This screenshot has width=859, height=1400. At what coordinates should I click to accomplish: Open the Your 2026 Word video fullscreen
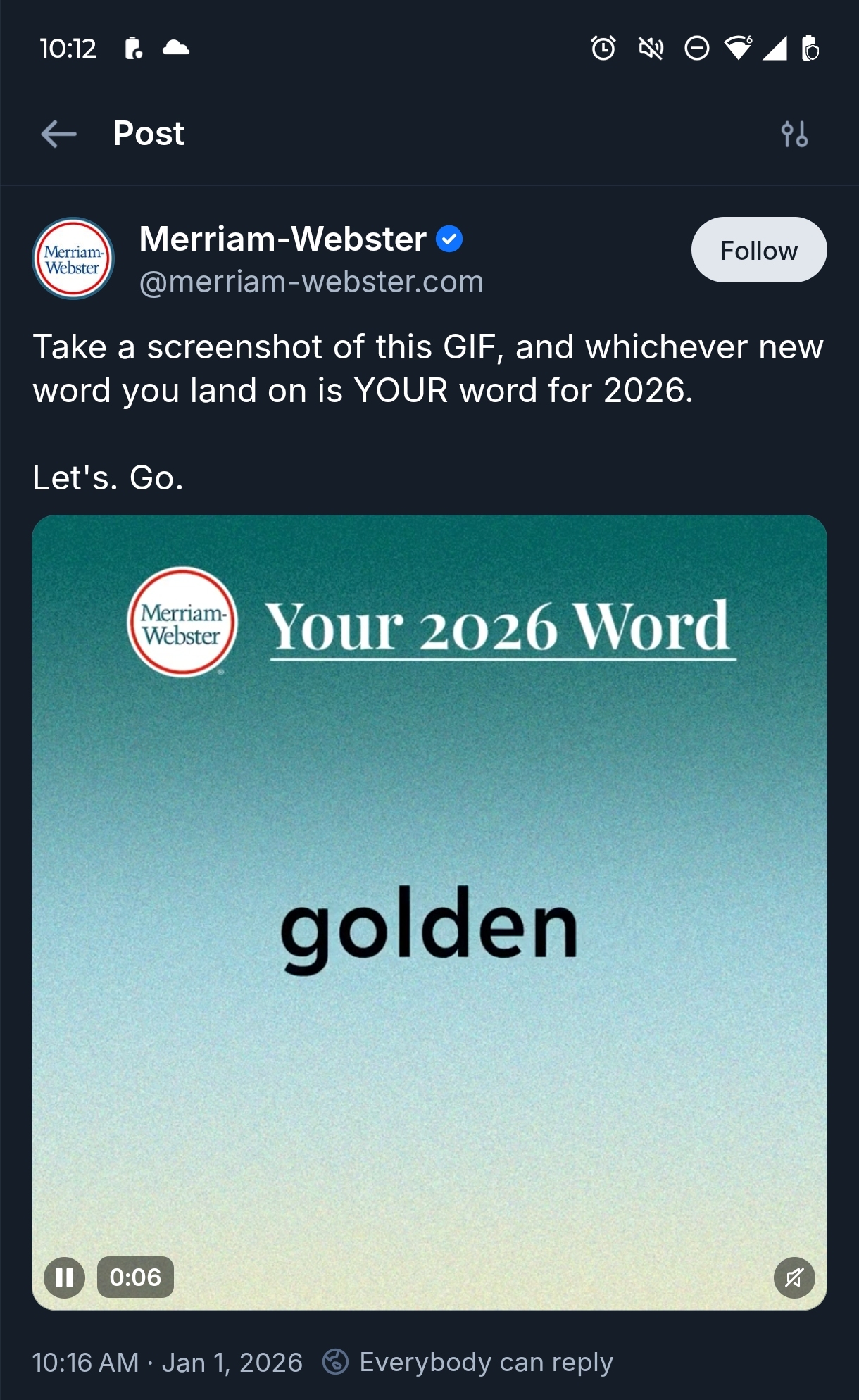(429, 915)
